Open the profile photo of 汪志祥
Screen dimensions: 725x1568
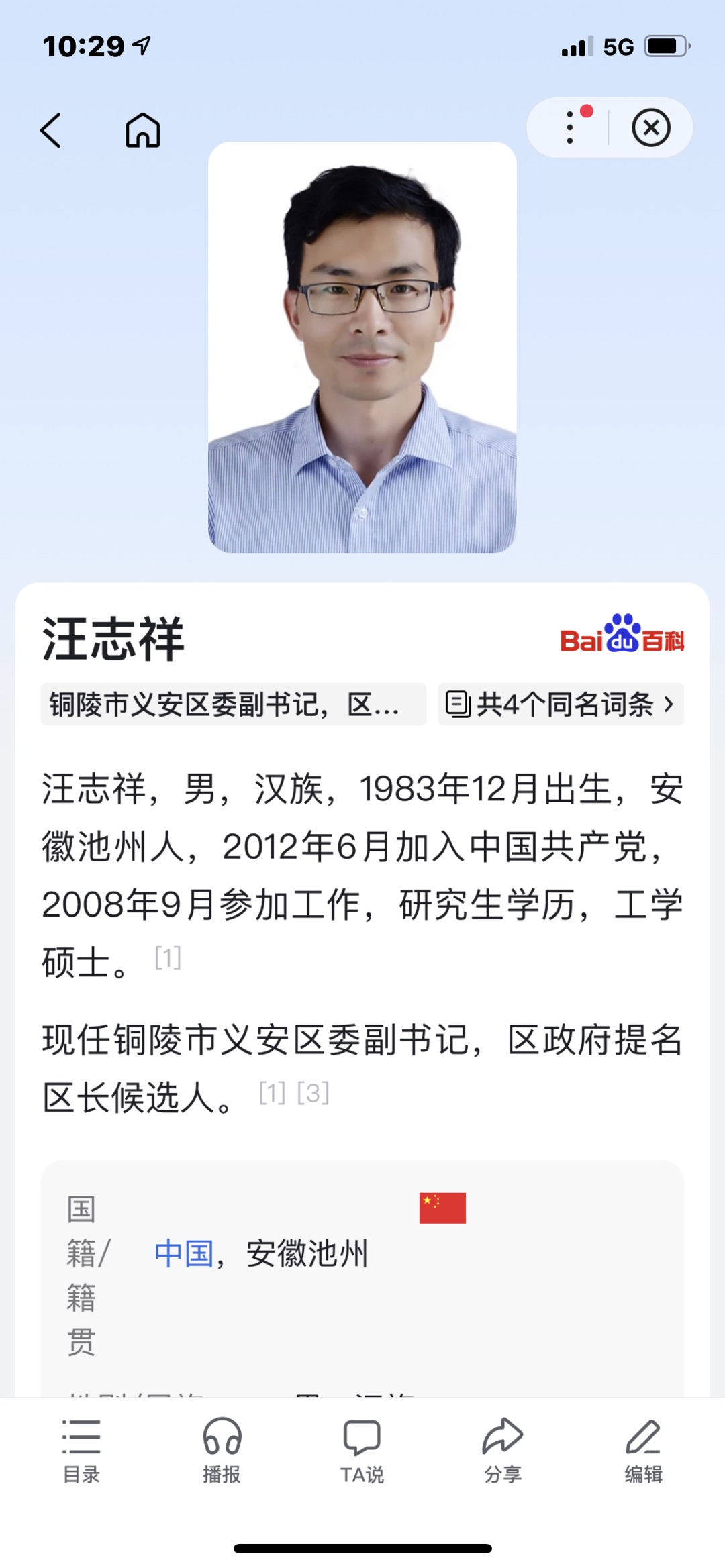362,348
